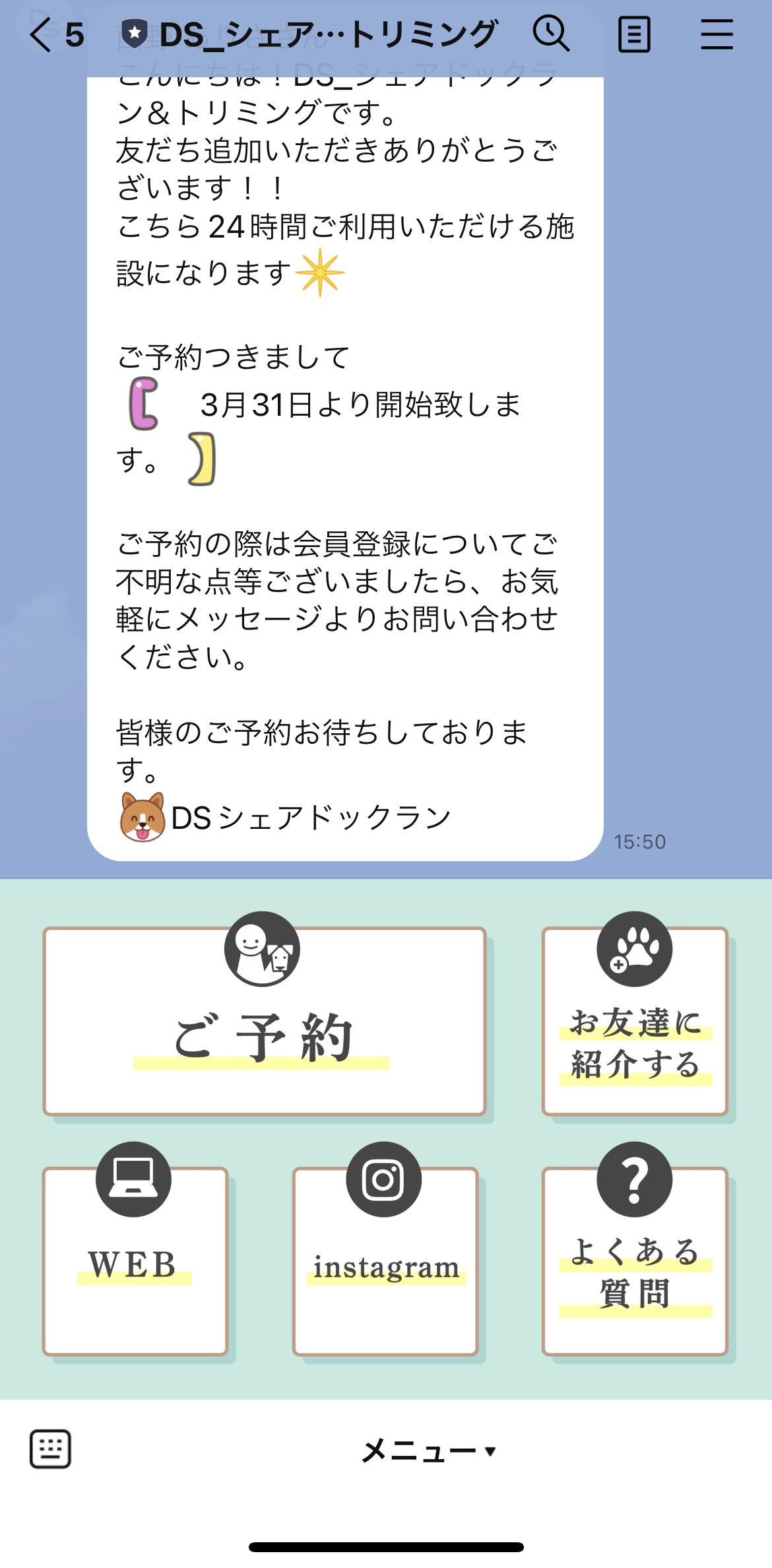Go back to chat list with the back arrow
Image resolution: width=772 pixels, height=1568 pixels.
40,34
